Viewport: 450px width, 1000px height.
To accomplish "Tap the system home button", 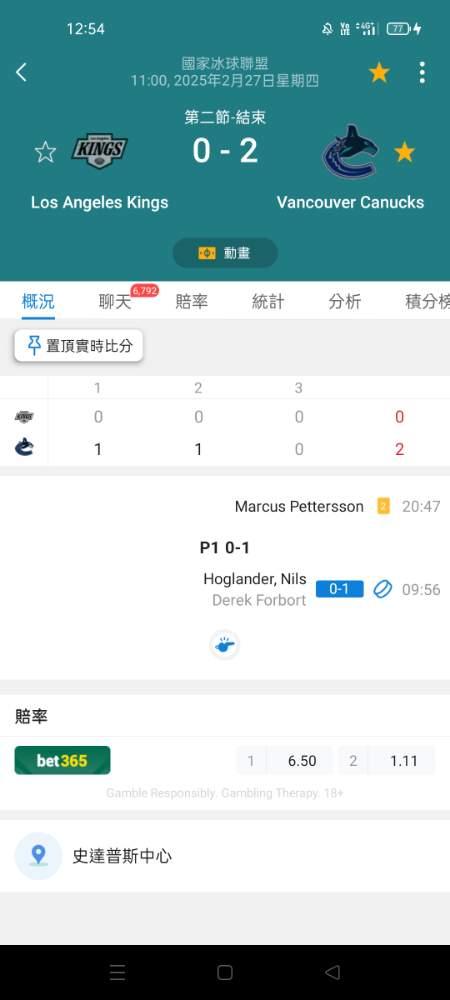I will pyautogui.click(x=224, y=972).
